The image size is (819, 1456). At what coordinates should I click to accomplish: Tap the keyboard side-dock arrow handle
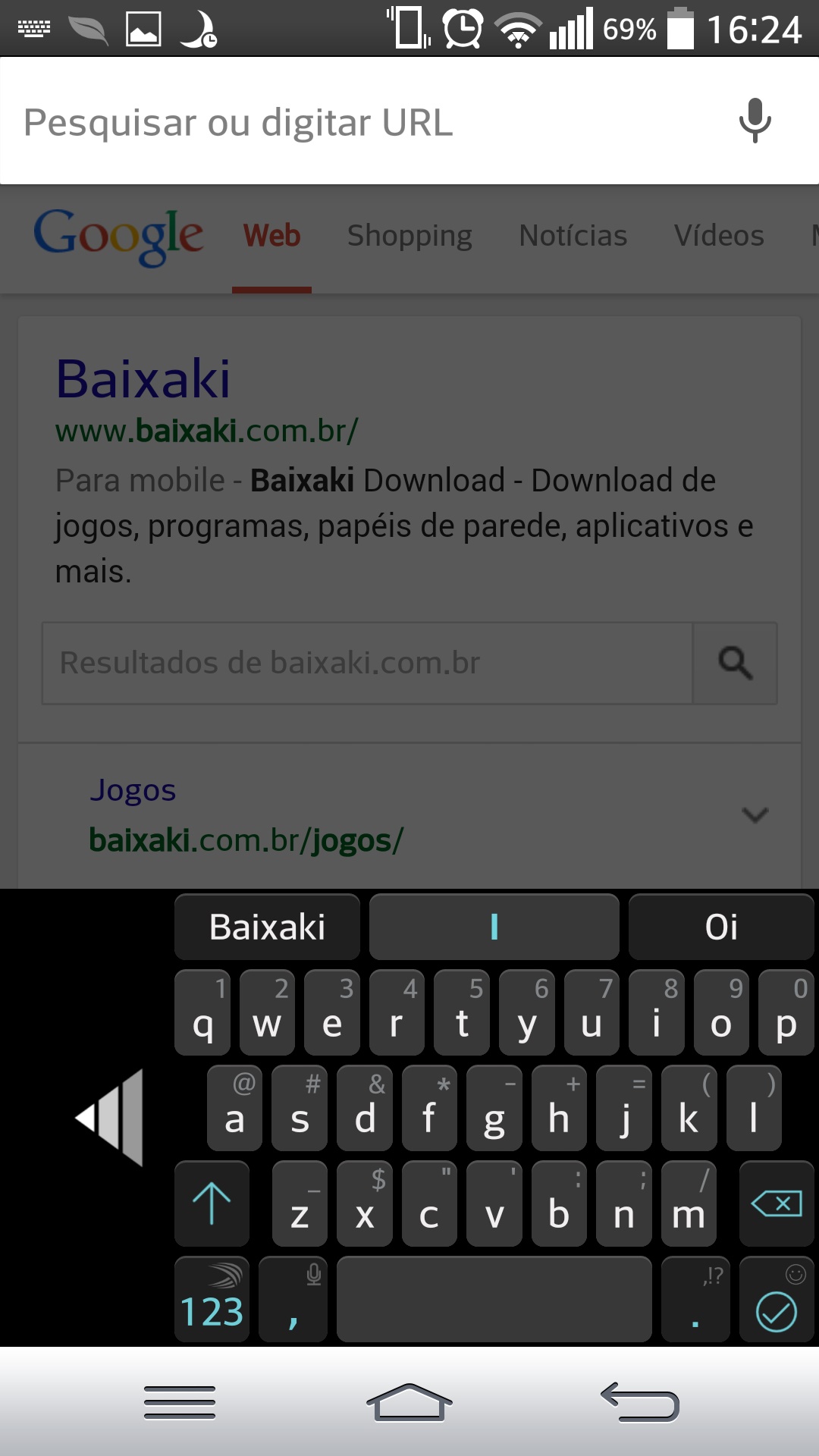(111, 1118)
